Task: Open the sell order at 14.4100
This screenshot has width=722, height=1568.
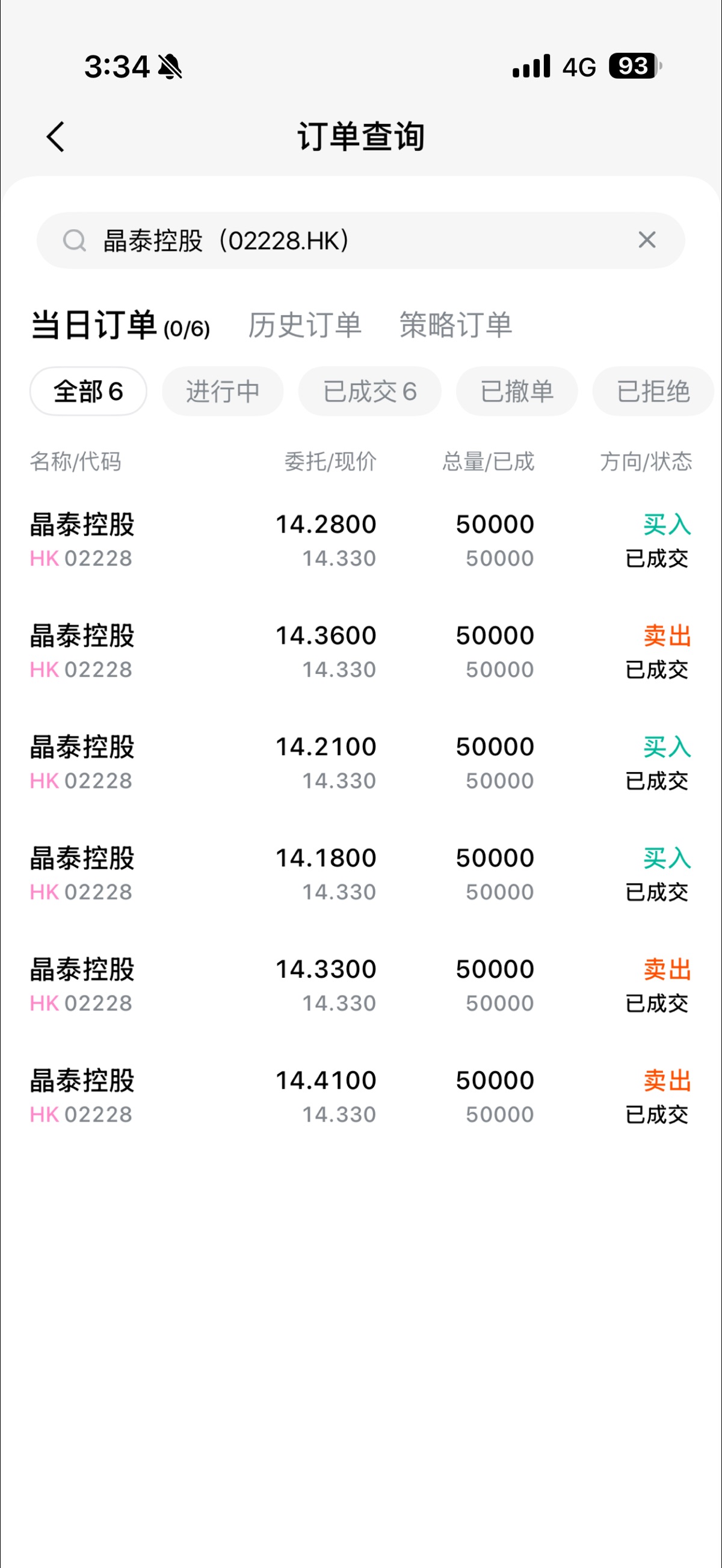Action: tap(360, 1097)
